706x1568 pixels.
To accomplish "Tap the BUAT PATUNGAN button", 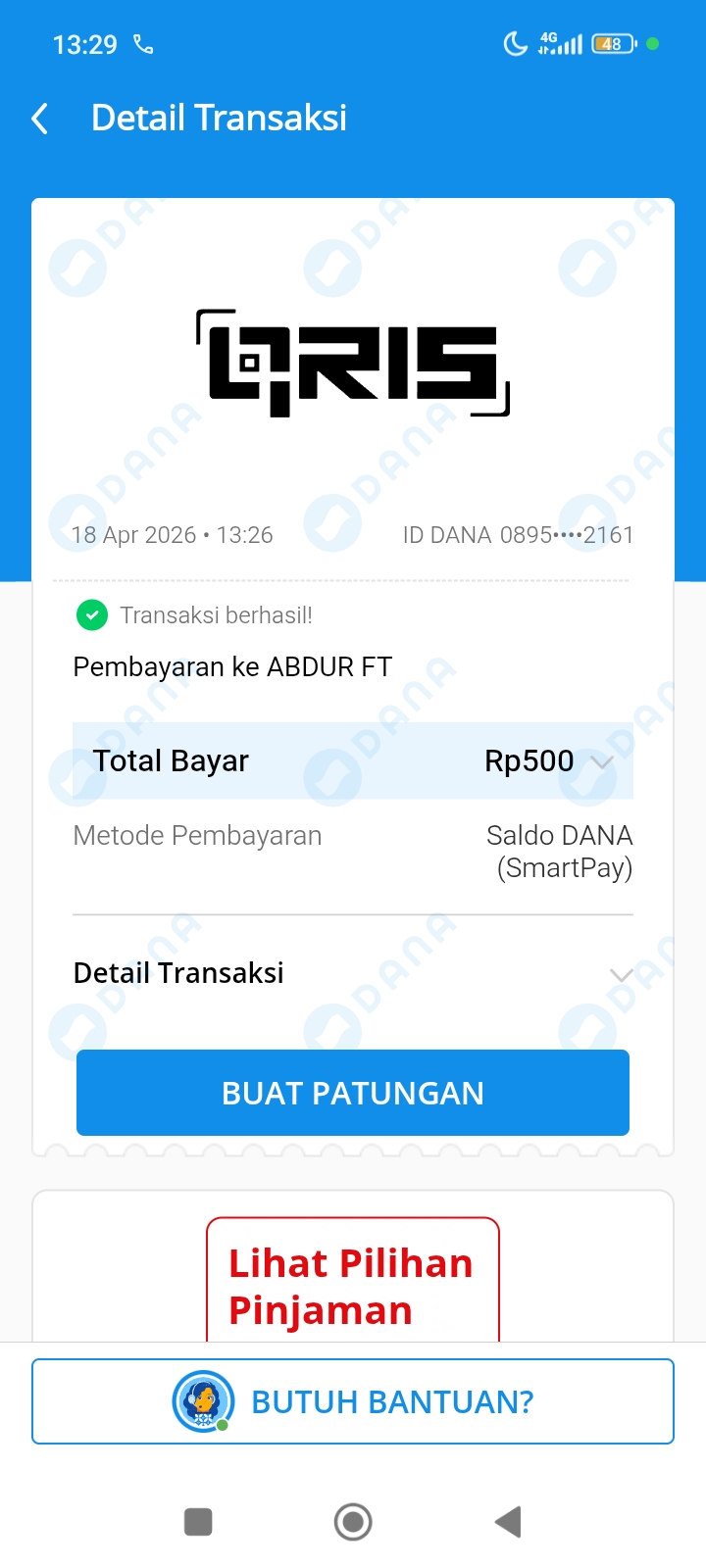I will pos(353,1093).
